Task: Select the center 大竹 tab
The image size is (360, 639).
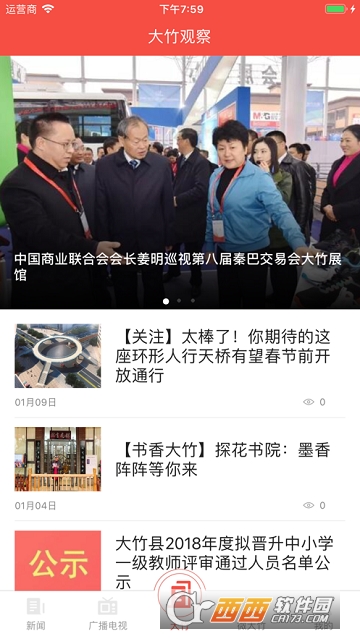Action: point(180,603)
